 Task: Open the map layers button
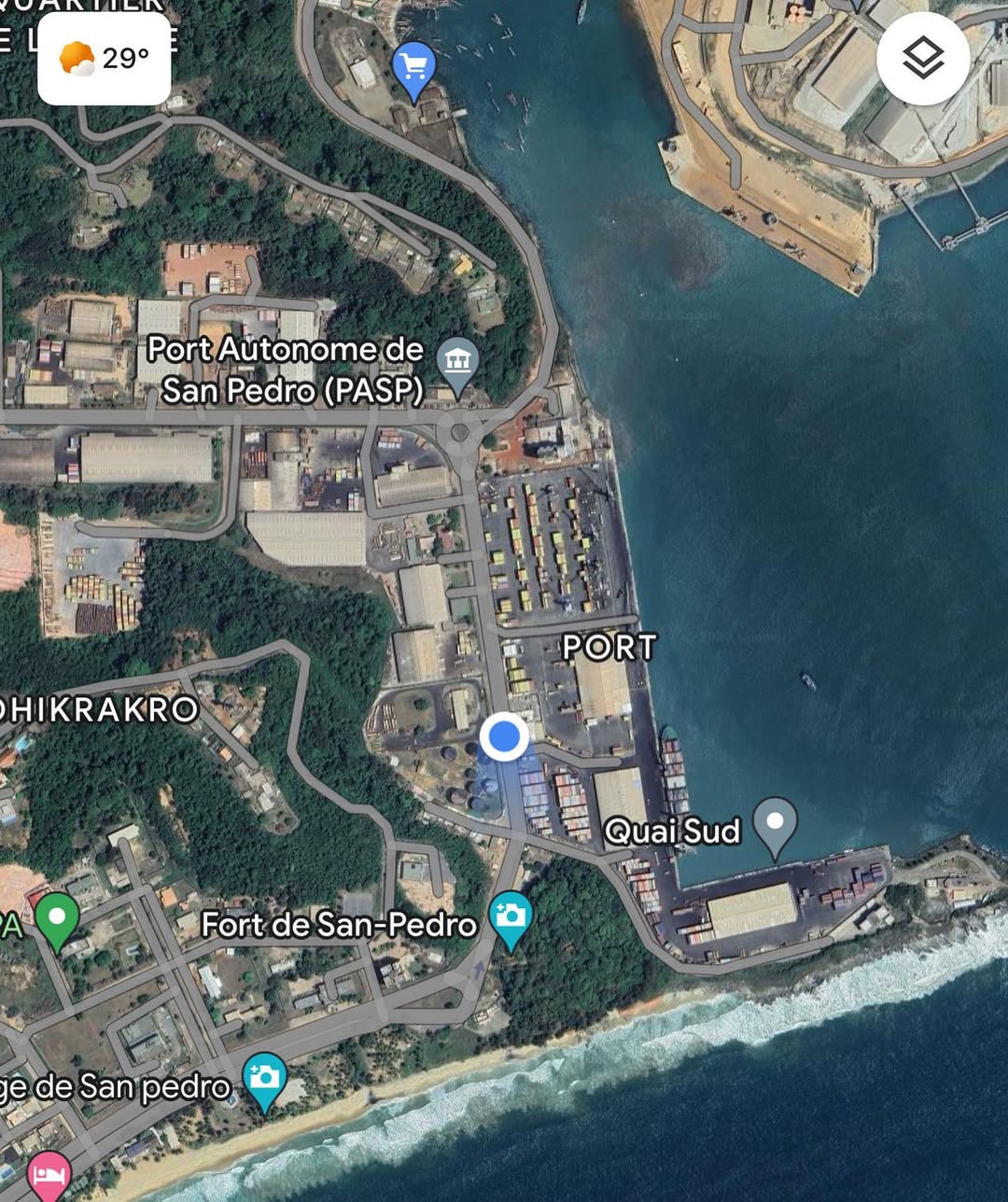pyautogui.click(x=923, y=59)
